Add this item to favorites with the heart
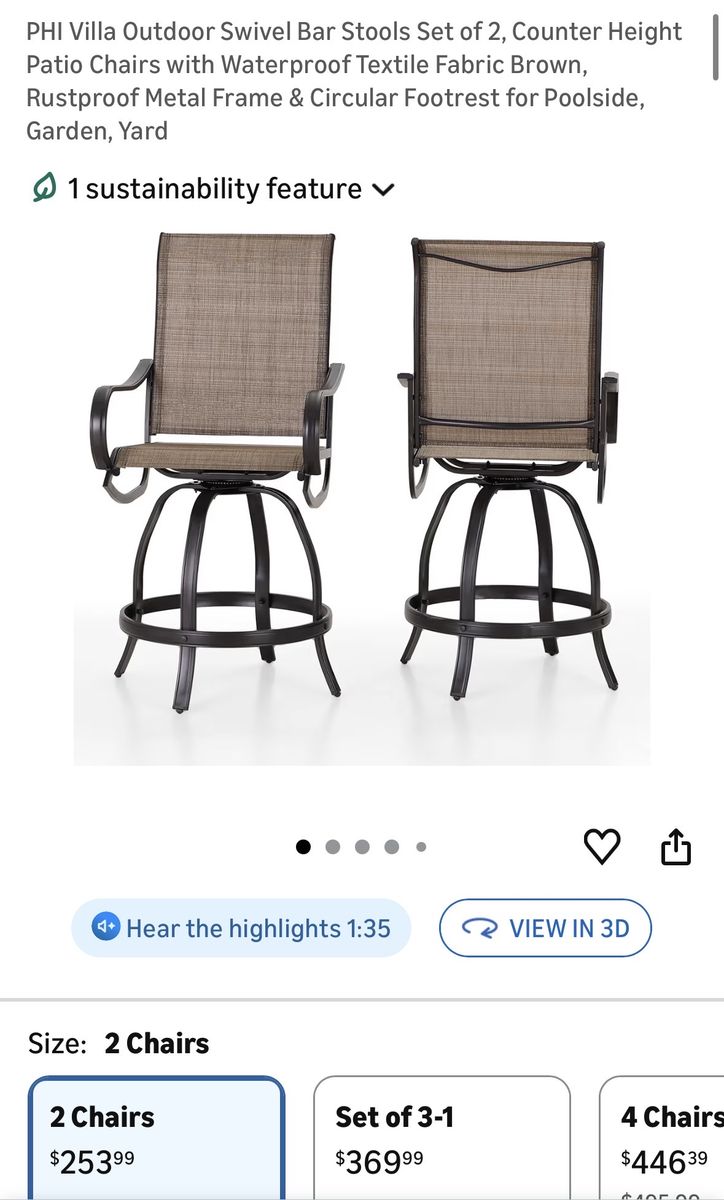This screenshot has height=1200, width=724. pyautogui.click(x=602, y=847)
